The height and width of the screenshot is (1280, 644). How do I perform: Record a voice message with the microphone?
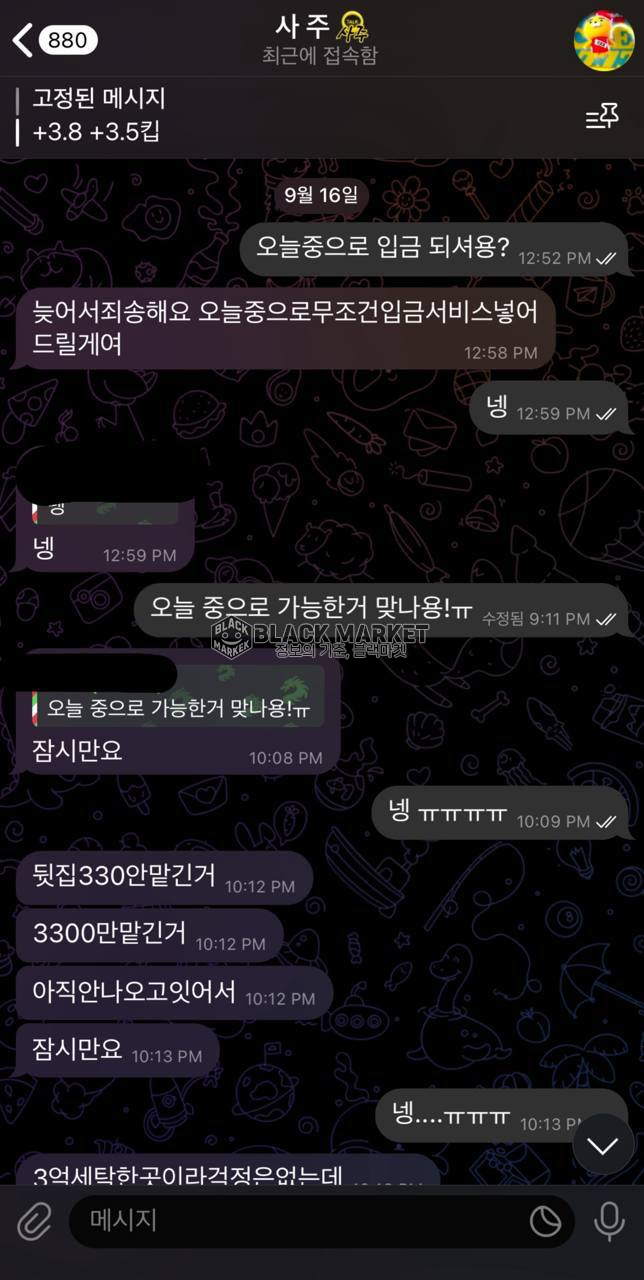click(609, 1221)
